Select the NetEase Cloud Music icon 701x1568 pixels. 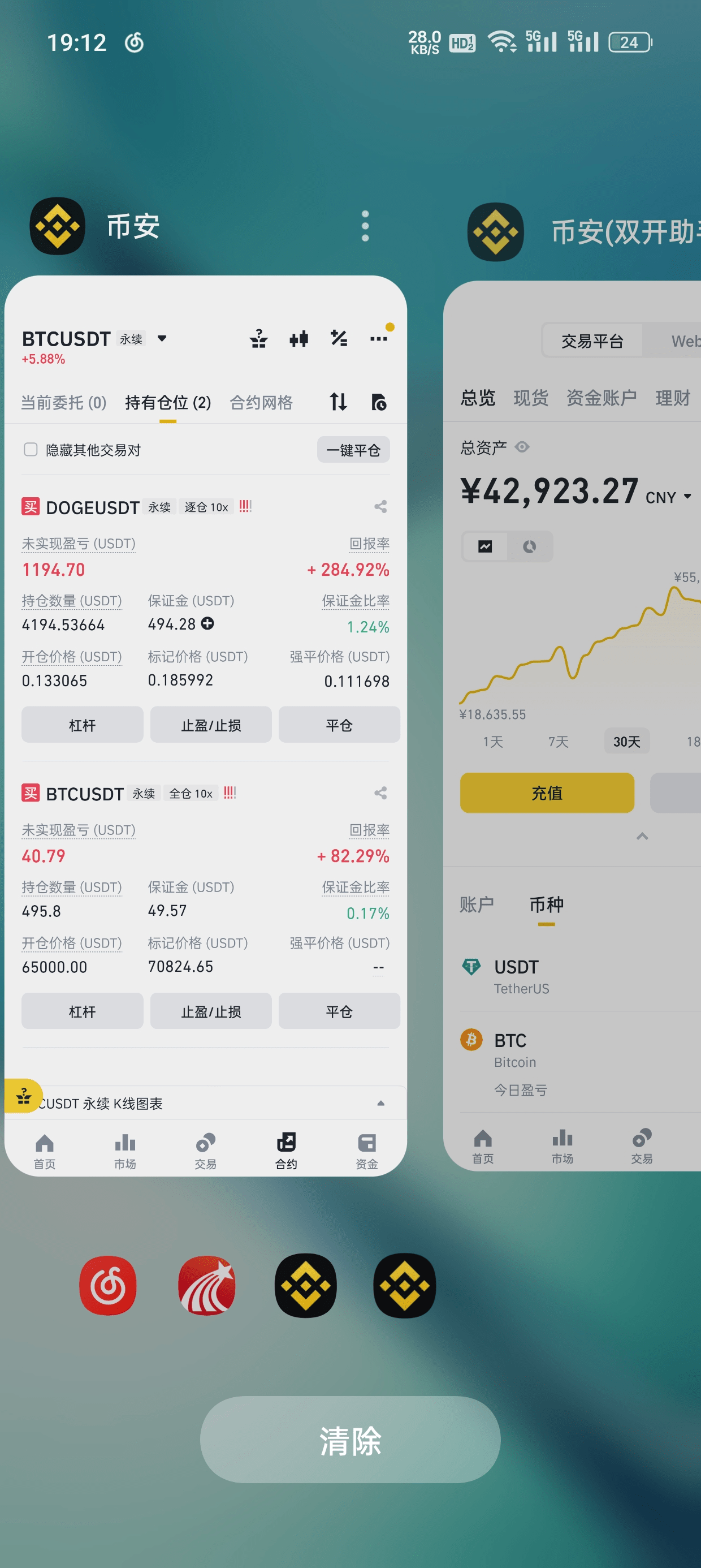(x=108, y=1286)
